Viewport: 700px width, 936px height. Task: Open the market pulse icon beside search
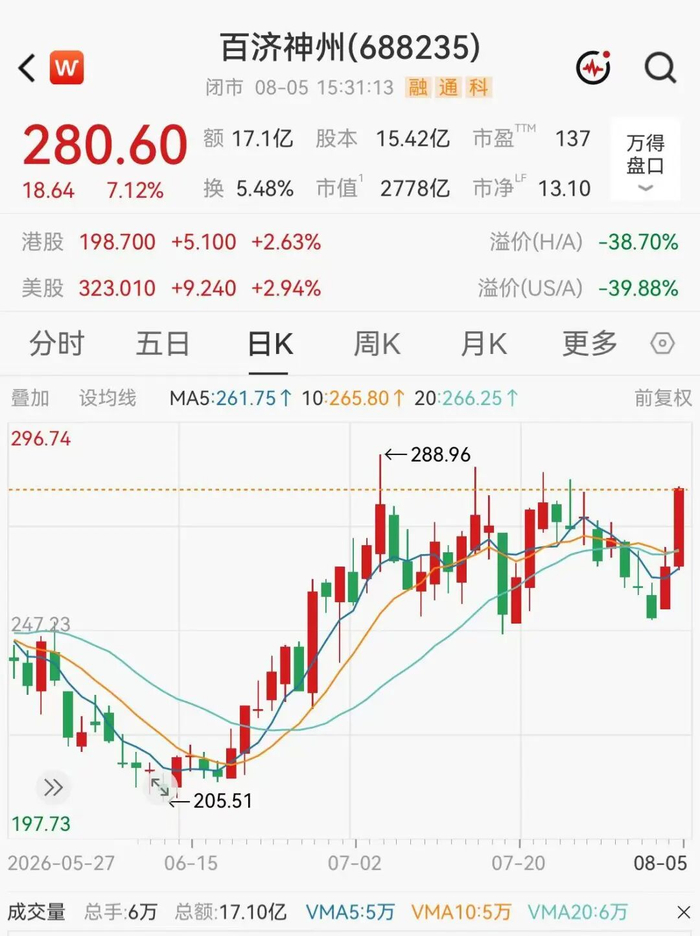593,67
